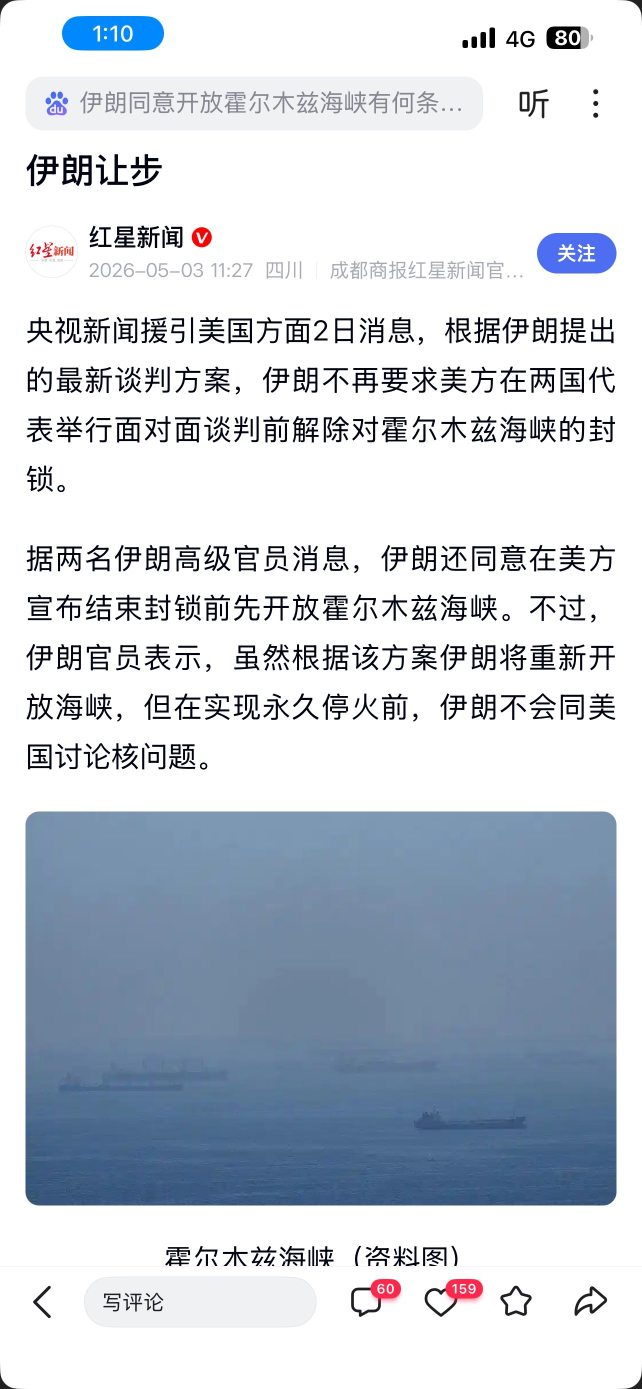
Task: Open the 红星新闻 author profile
Action: [136, 237]
